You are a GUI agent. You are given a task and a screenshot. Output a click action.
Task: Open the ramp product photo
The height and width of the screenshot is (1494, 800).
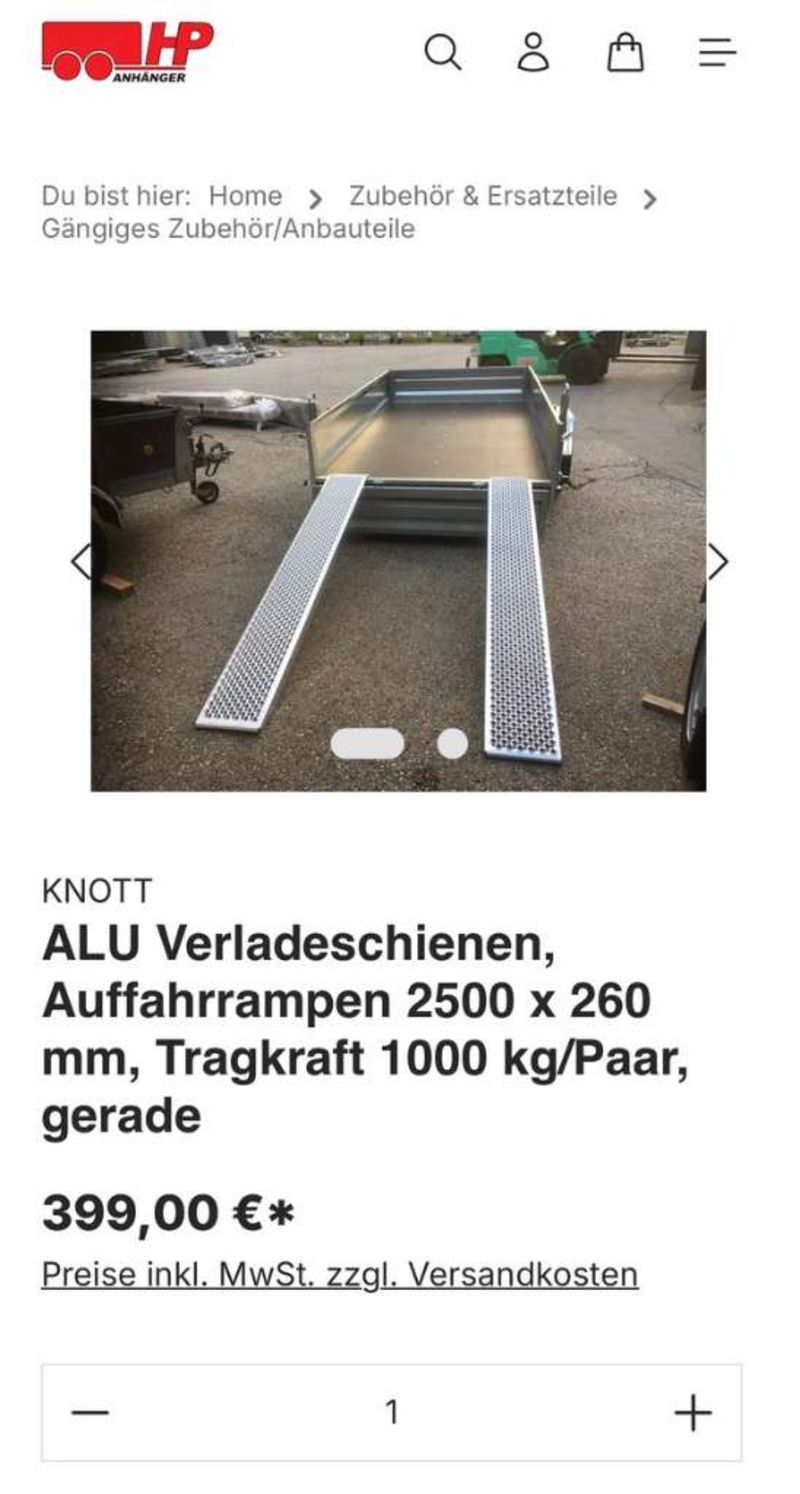tap(398, 561)
